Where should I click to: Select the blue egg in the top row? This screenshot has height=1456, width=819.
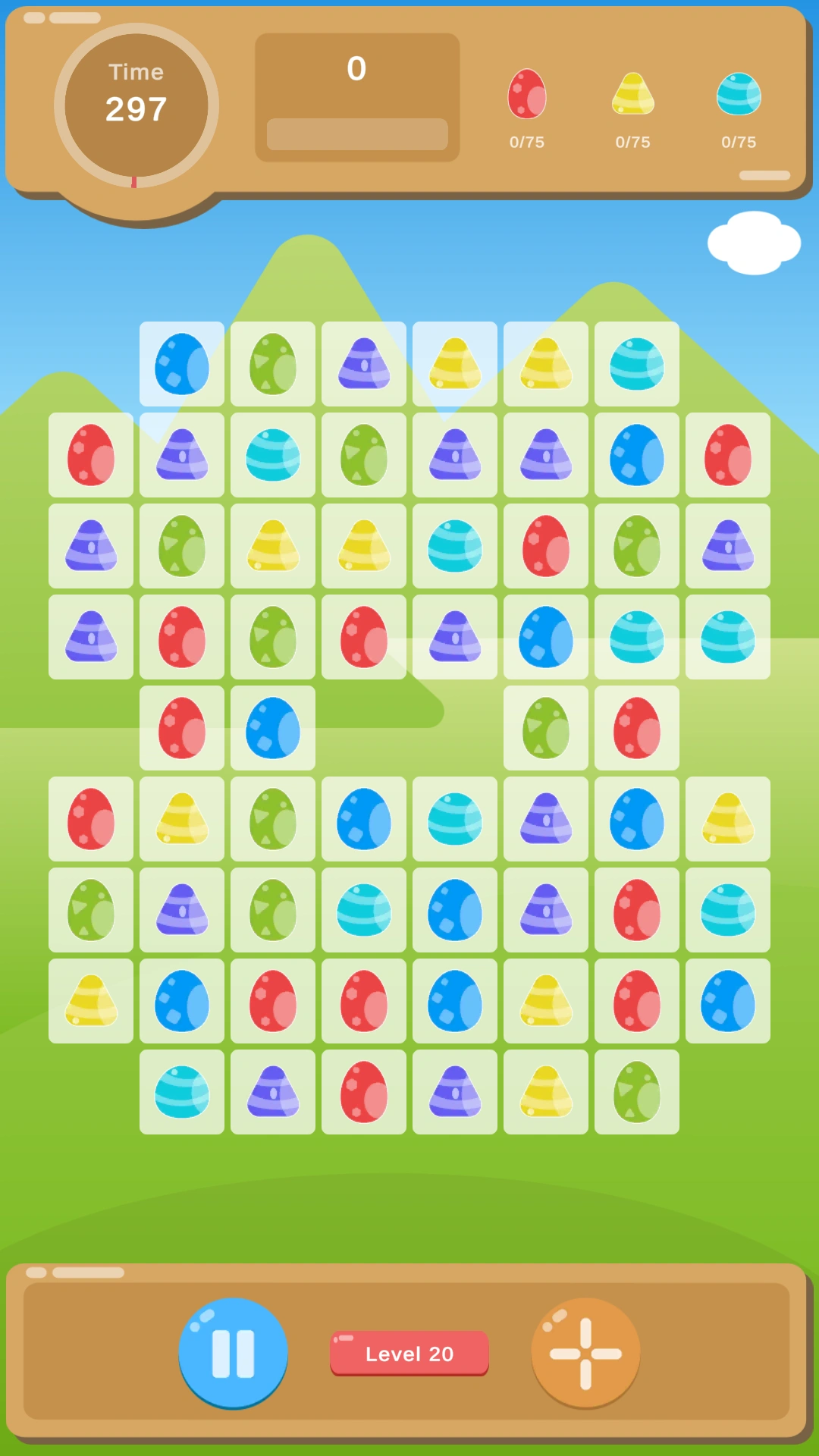(x=182, y=364)
